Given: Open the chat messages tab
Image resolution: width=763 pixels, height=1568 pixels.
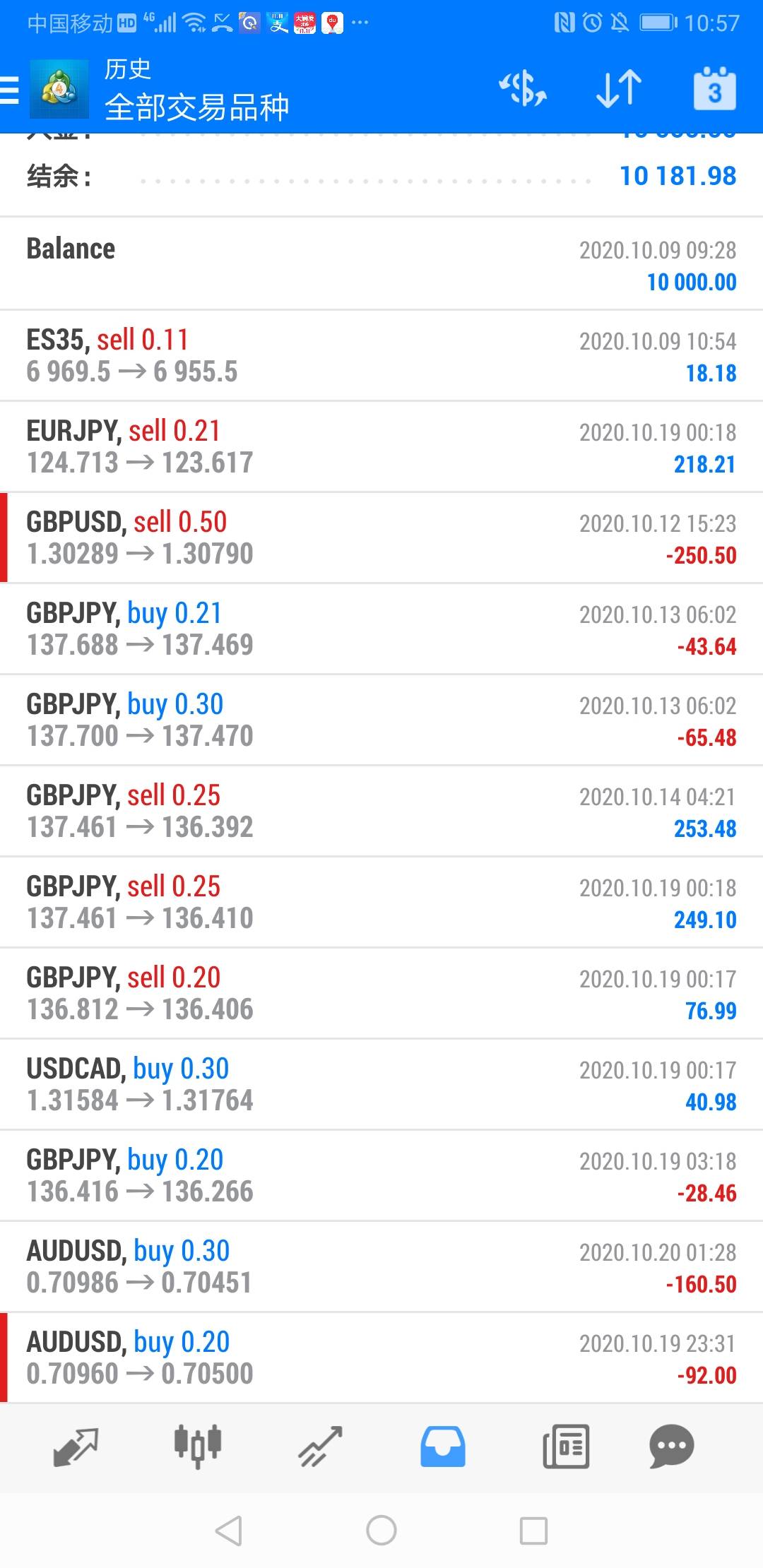Looking at the screenshot, I should 671,1447.
